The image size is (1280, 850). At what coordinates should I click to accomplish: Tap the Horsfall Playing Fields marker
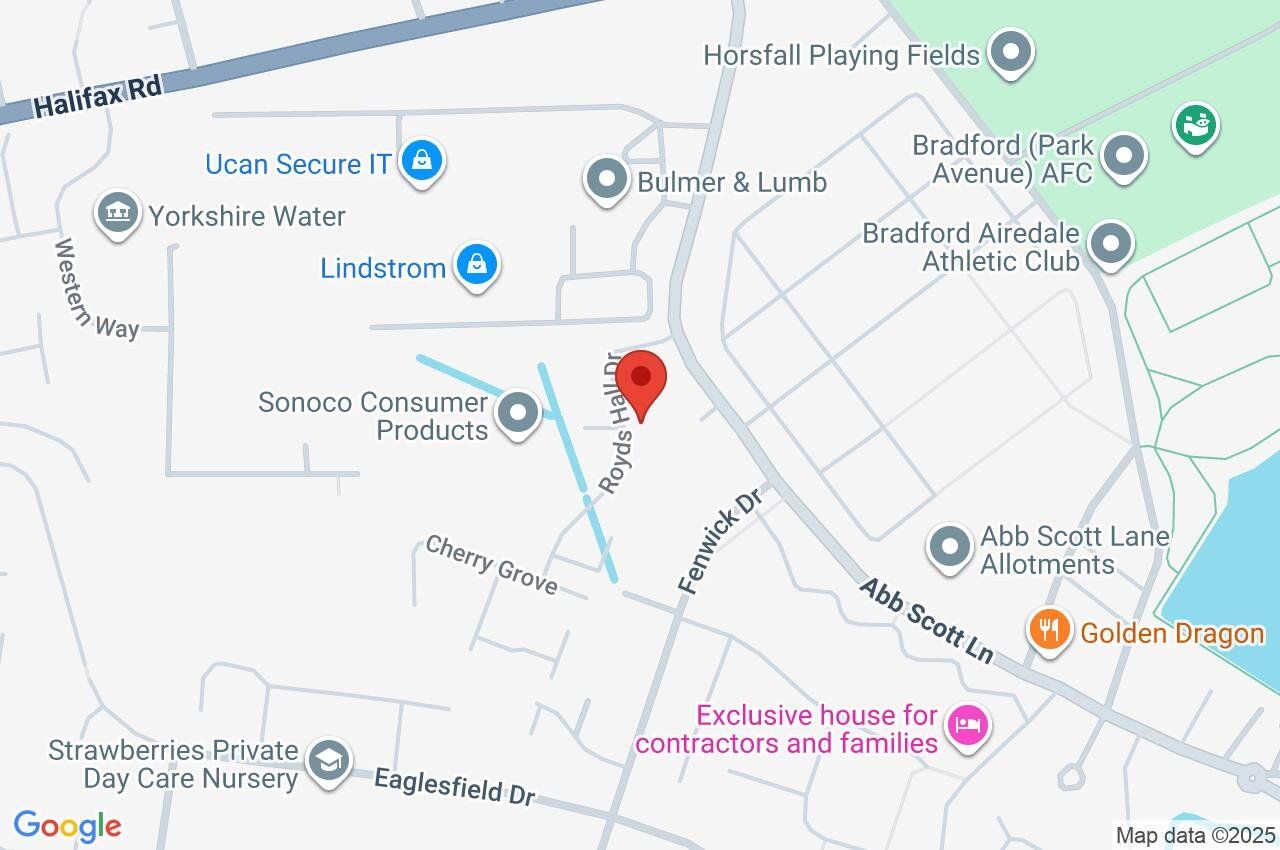pyautogui.click(x=1011, y=52)
